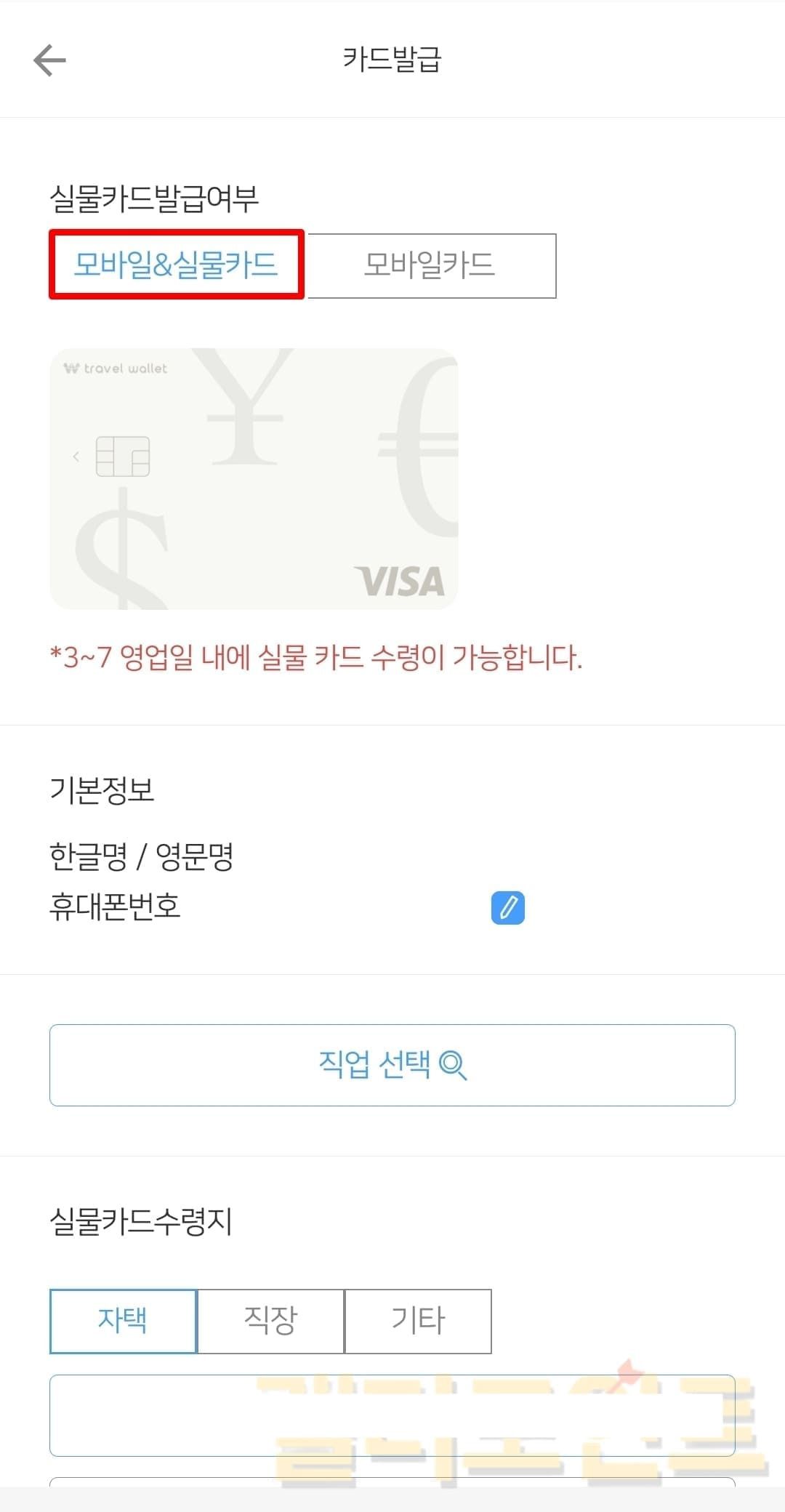Choose 자택 as the card delivery address

[x=123, y=1321]
